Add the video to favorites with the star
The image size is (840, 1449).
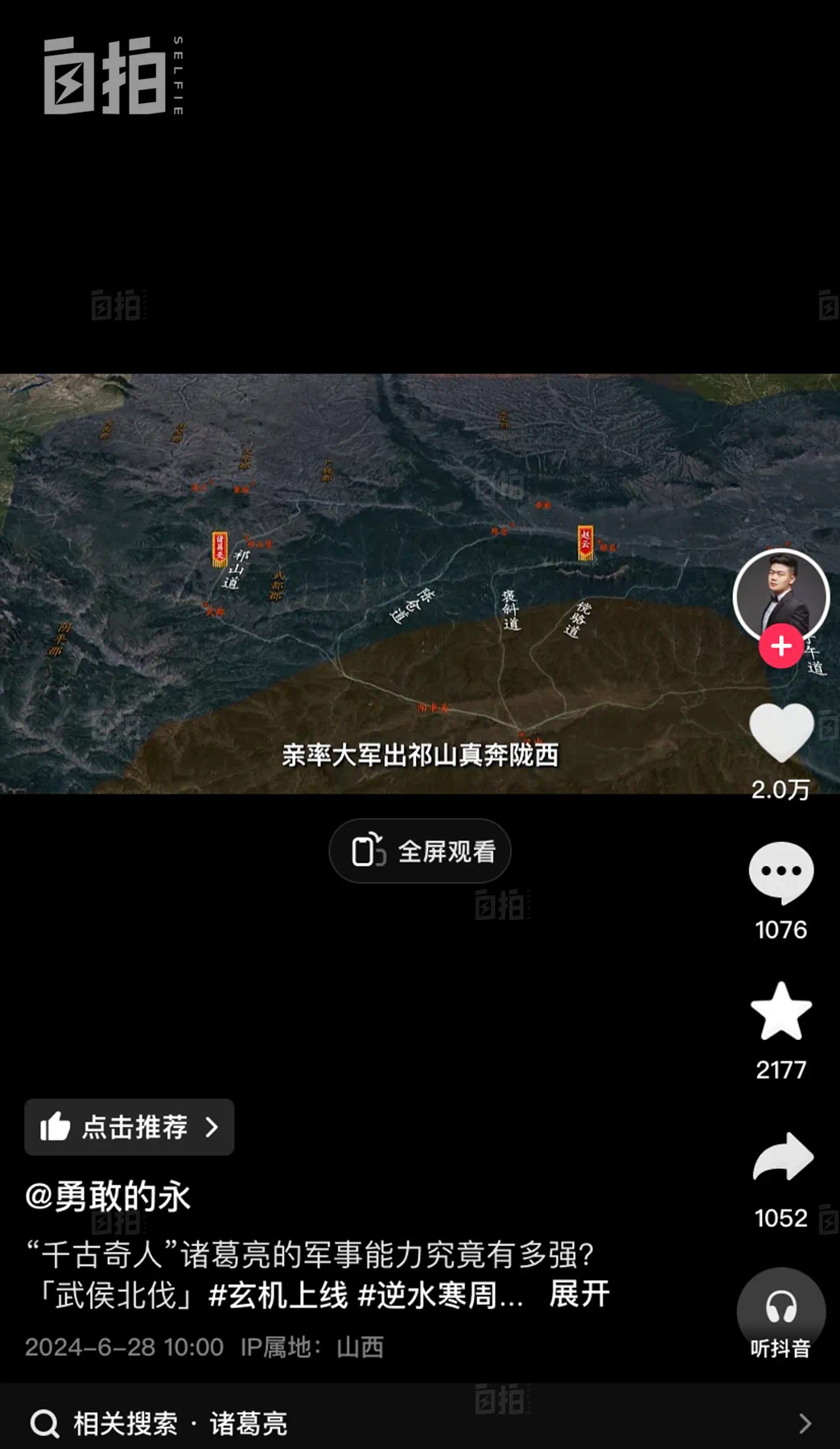780,1012
